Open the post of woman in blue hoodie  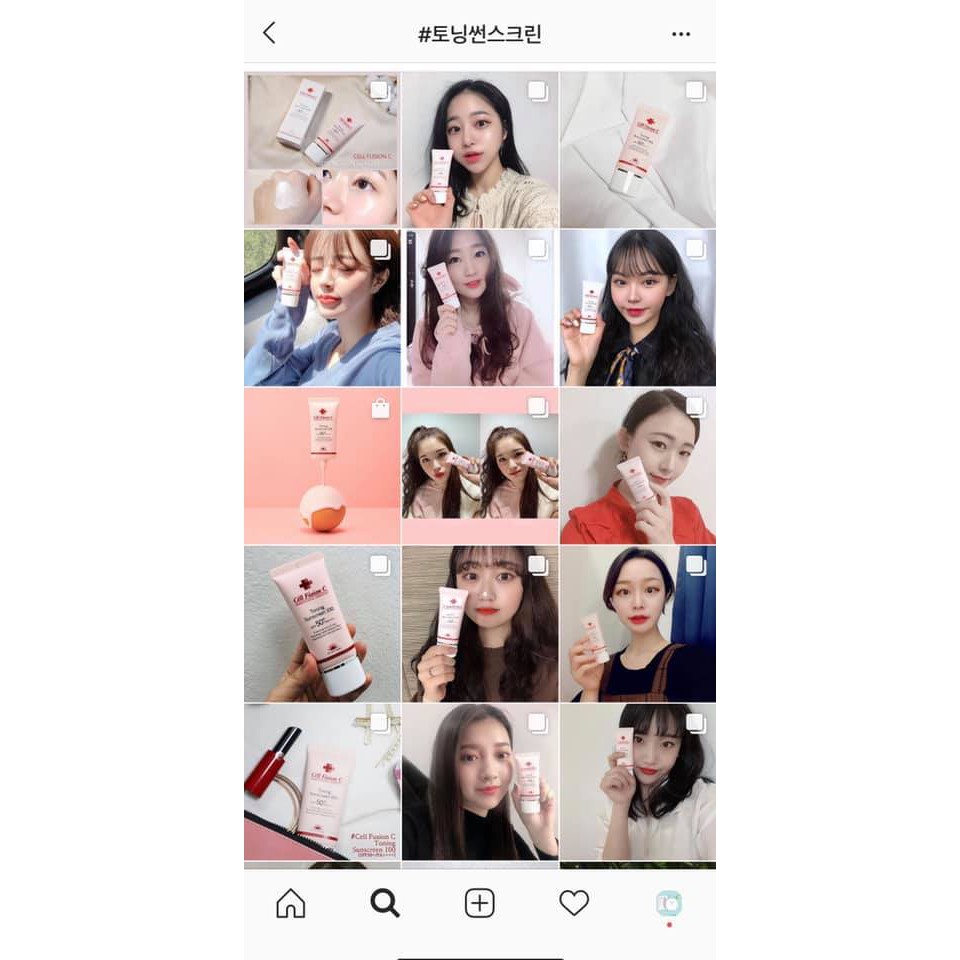tap(321, 307)
